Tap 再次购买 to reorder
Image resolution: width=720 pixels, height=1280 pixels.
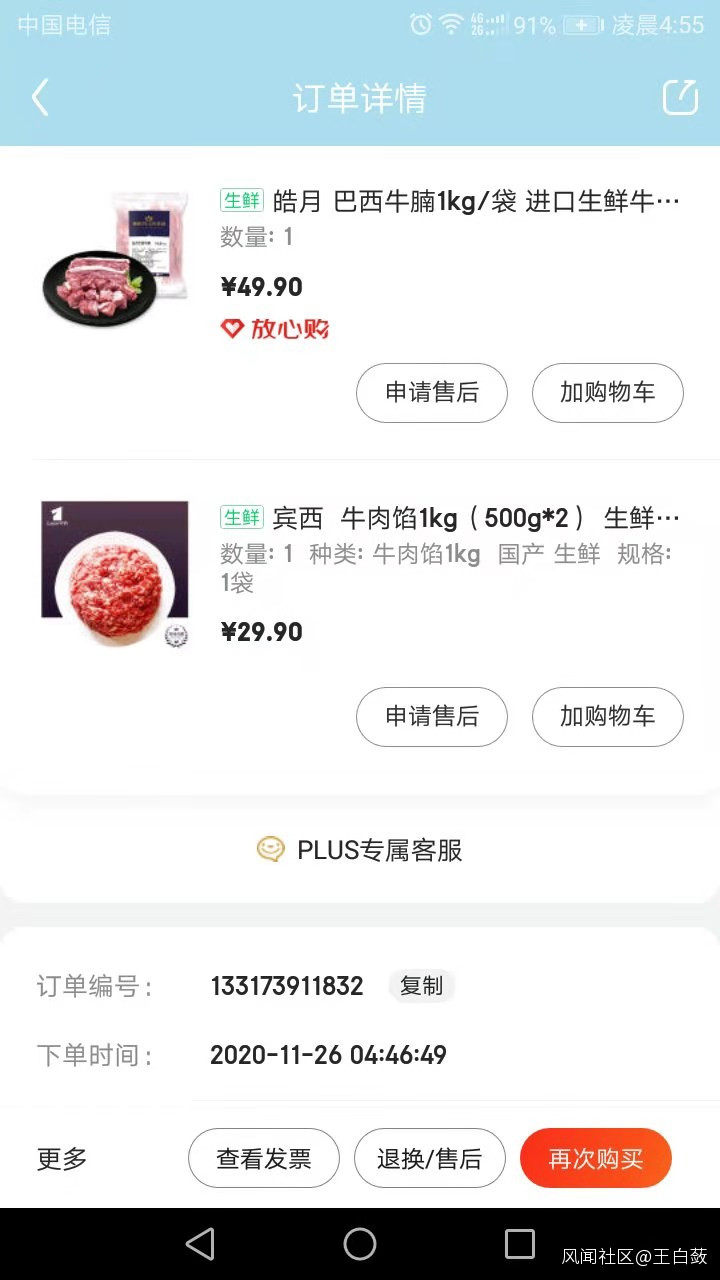coord(595,1159)
